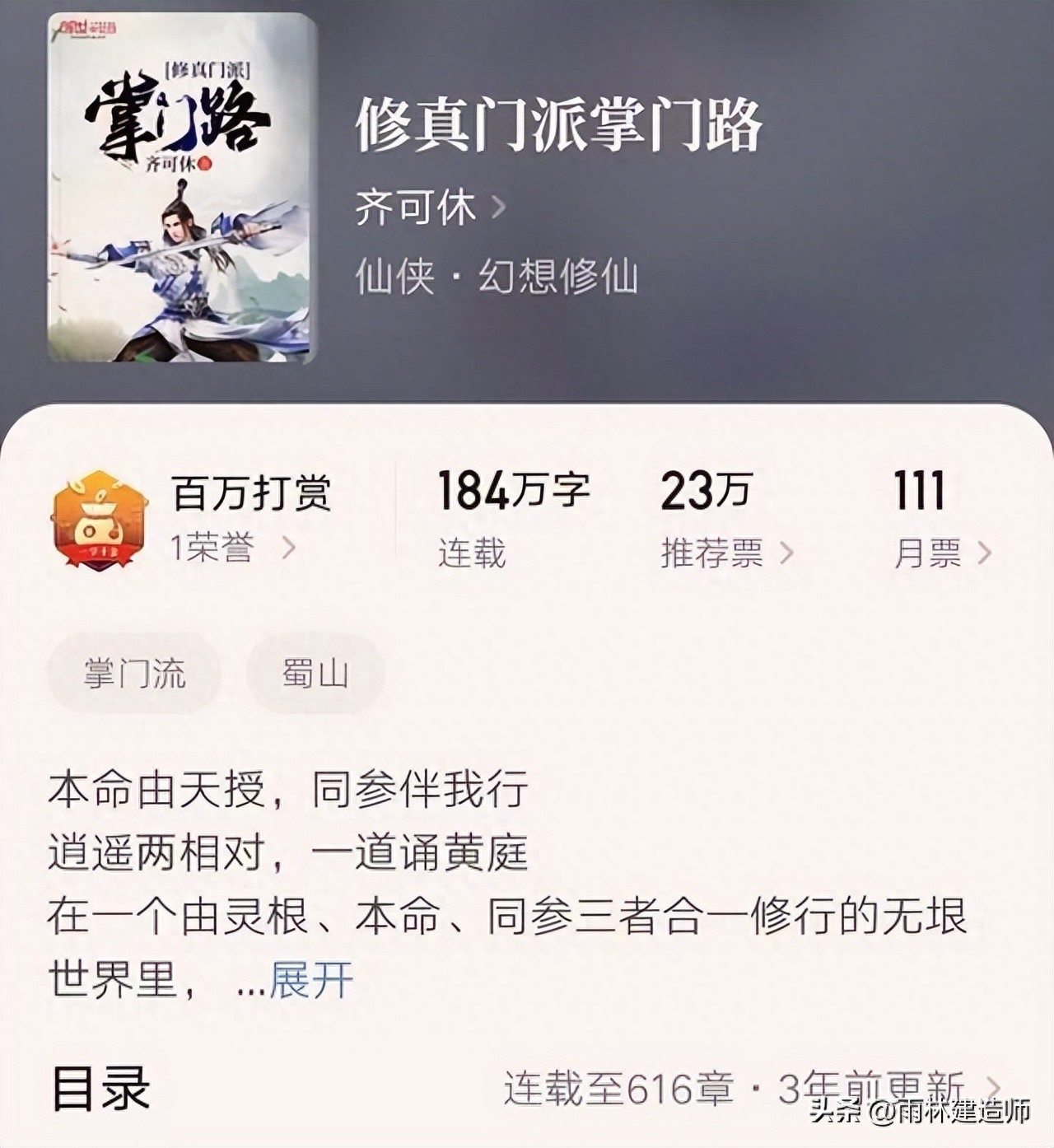
Task: Expand the synopsis via 展开
Action: click(x=311, y=978)
